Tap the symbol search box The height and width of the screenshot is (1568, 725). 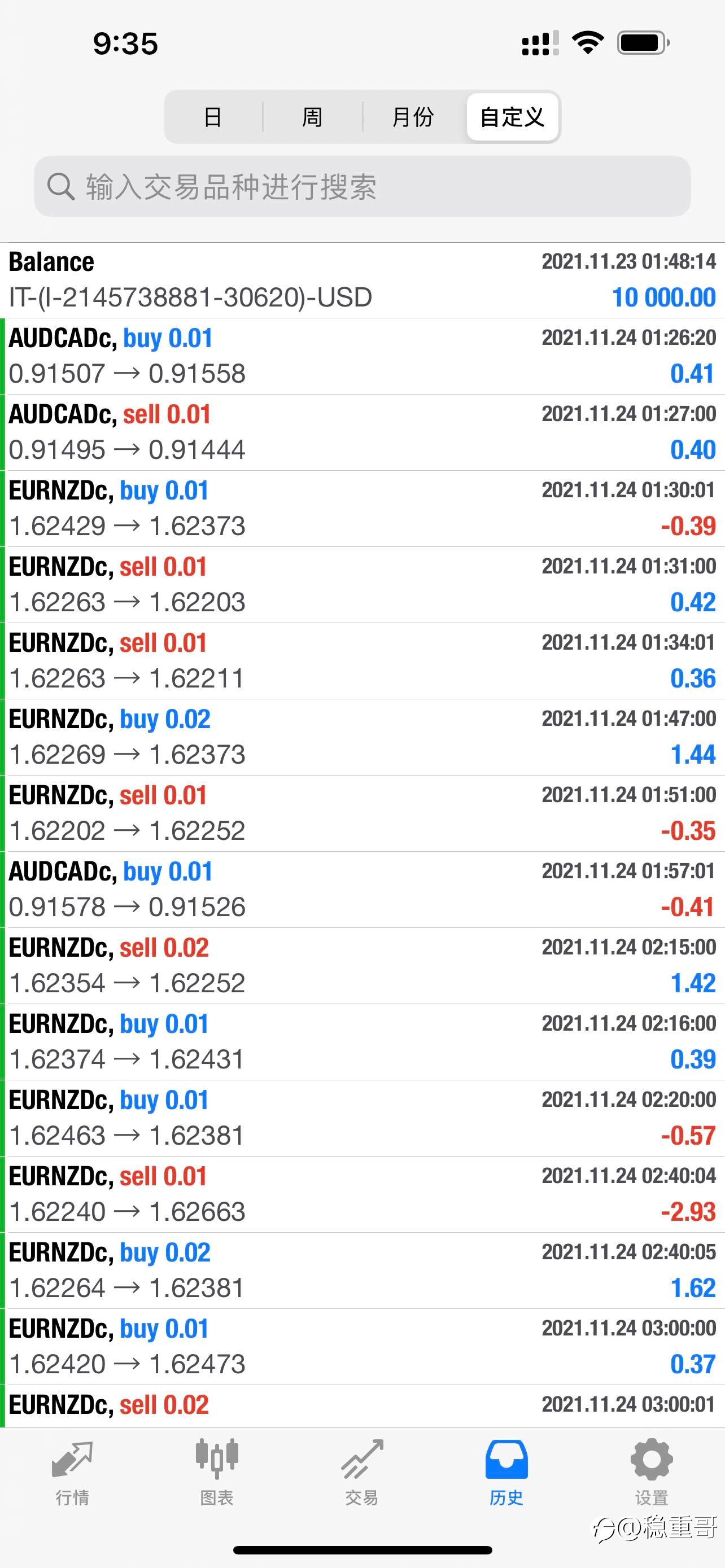click(362, 186)
